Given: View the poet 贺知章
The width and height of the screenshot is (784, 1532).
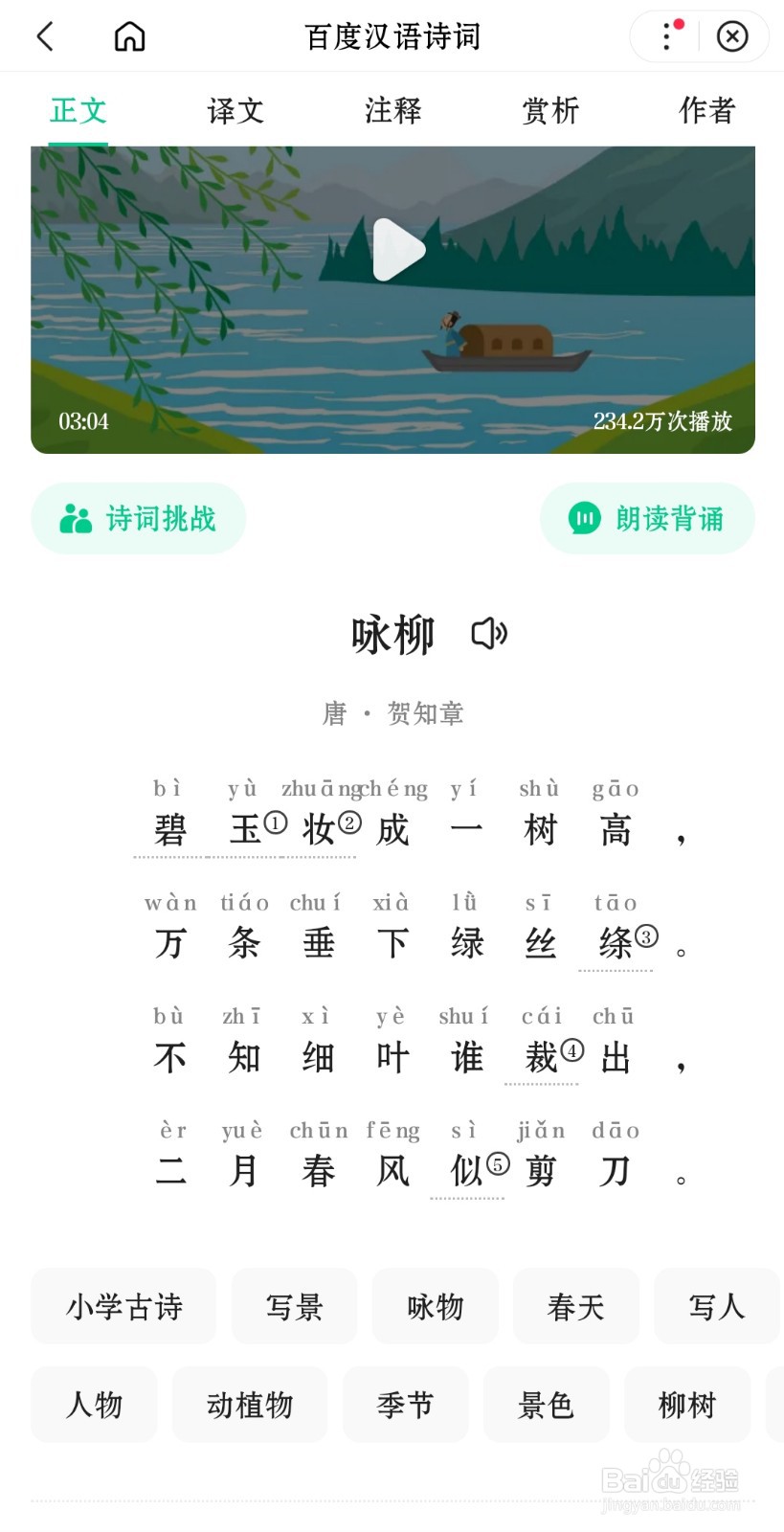Looking at the screenshot, I should (x=424, y=711).
